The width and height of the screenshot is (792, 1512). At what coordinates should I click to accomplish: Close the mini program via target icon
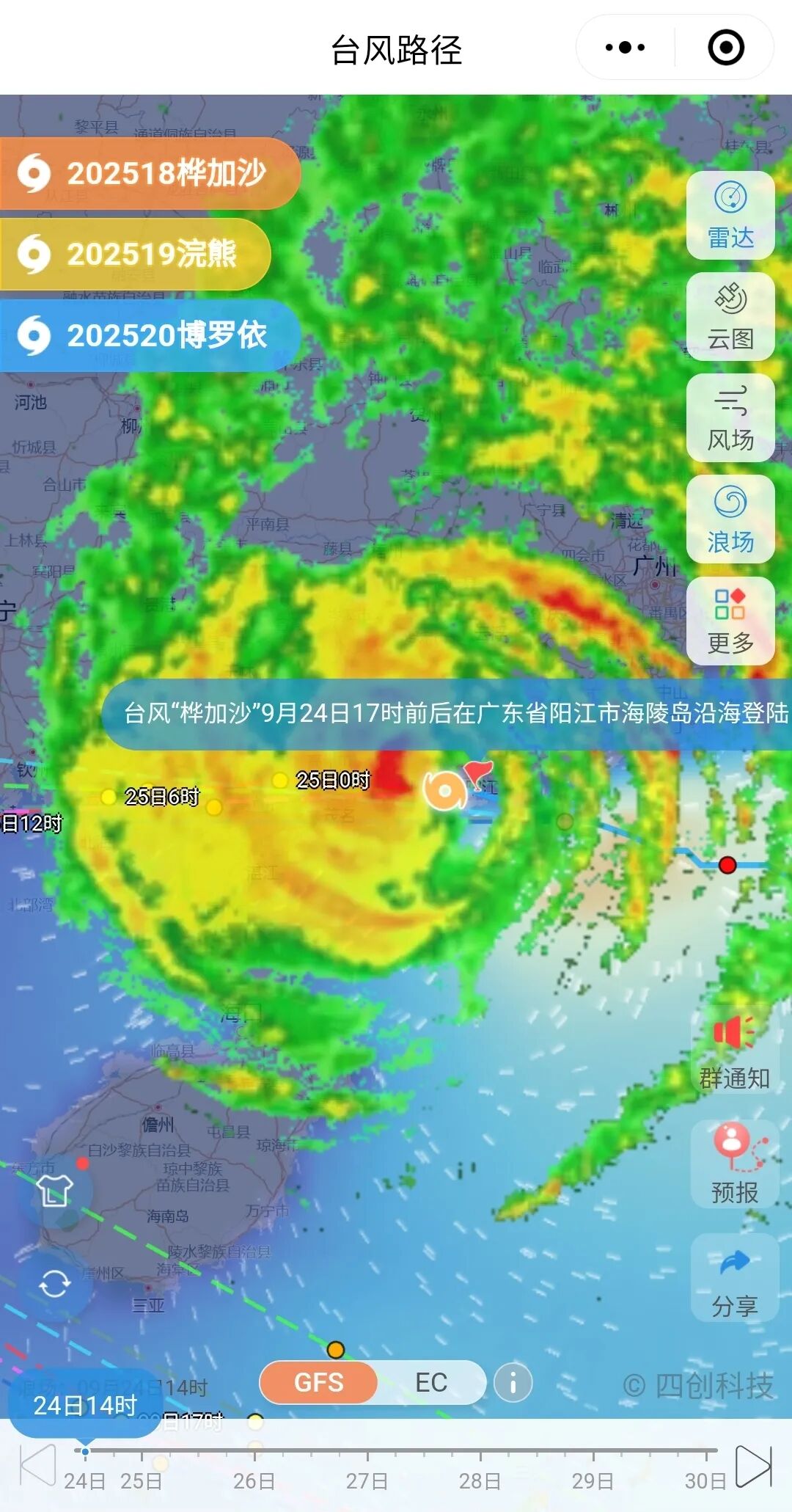(726, 48)
